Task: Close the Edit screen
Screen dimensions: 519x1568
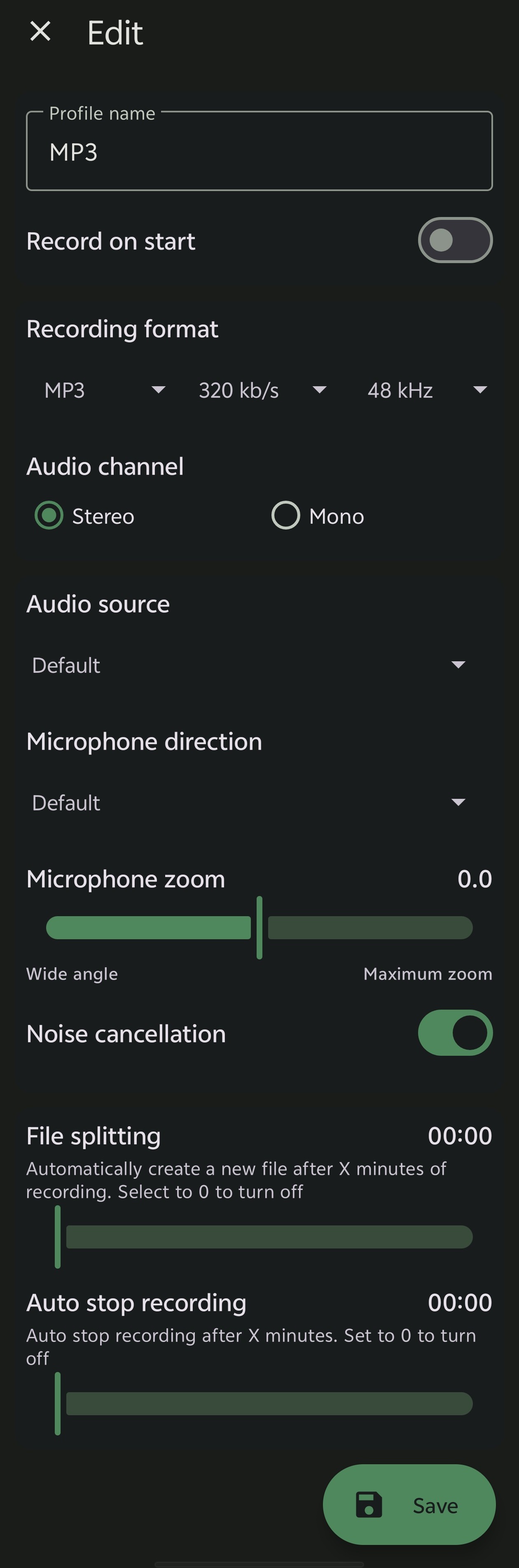Action: pos(40,32)
